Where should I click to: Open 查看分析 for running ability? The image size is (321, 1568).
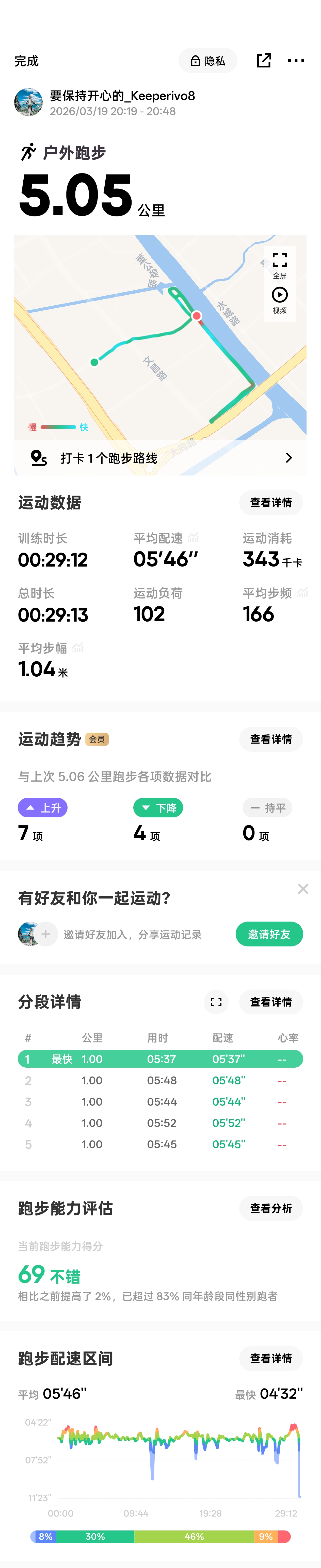[x=271, y=1208]
